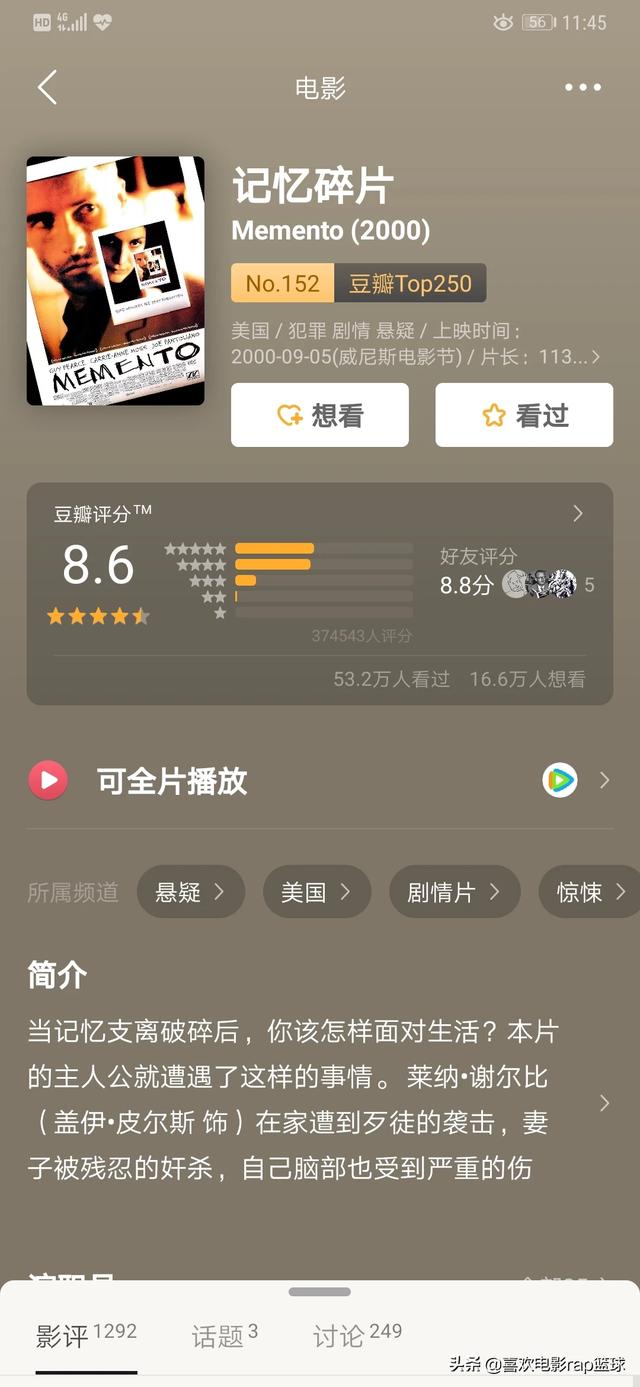Play the full film via 可全片播放

[320, 781]
